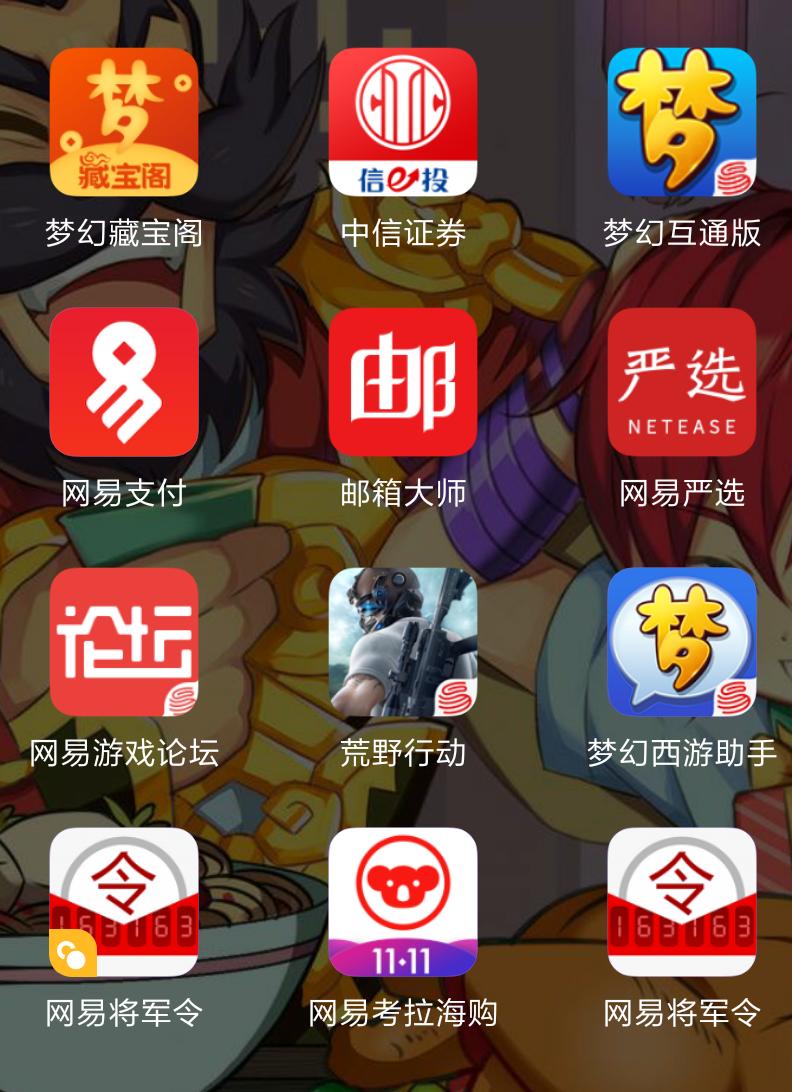
Task: Launch 网易考拉海购 app
Action: 403,902
